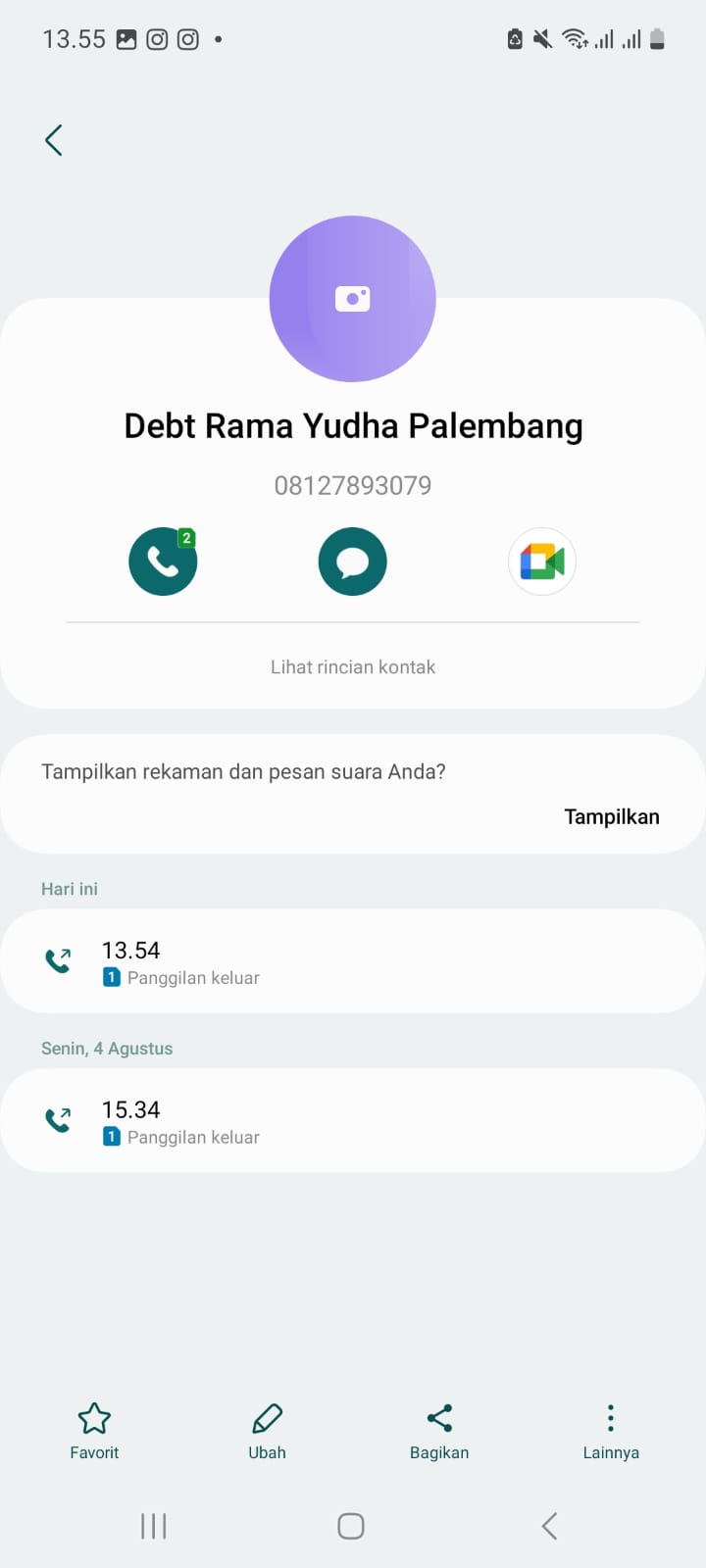Tap Tampilkan to show recordings and voicemails

tap(611, 815)
